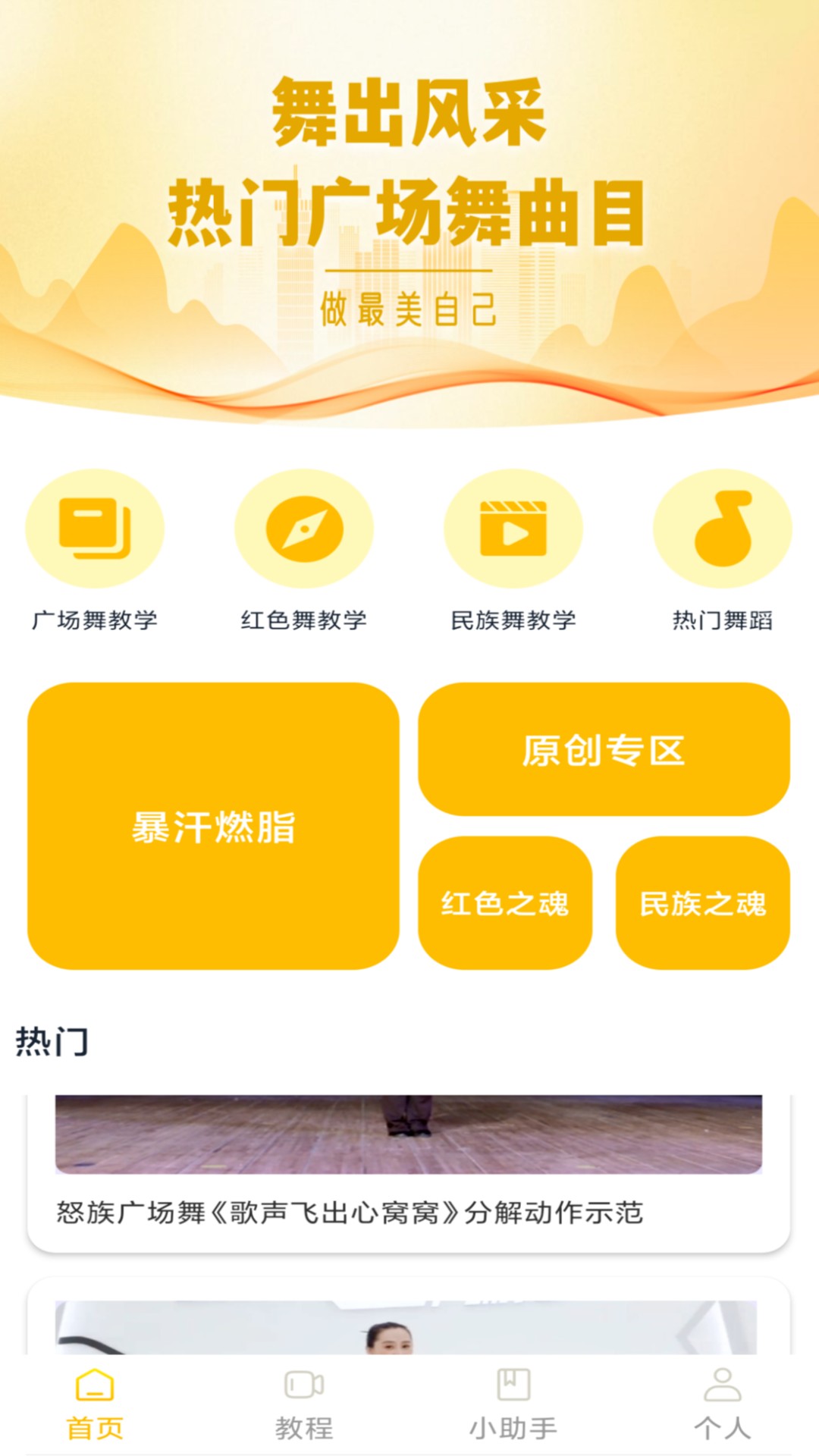
Task: Open the 广场舞教学 book icon
Action: click(x=93, y=531)
